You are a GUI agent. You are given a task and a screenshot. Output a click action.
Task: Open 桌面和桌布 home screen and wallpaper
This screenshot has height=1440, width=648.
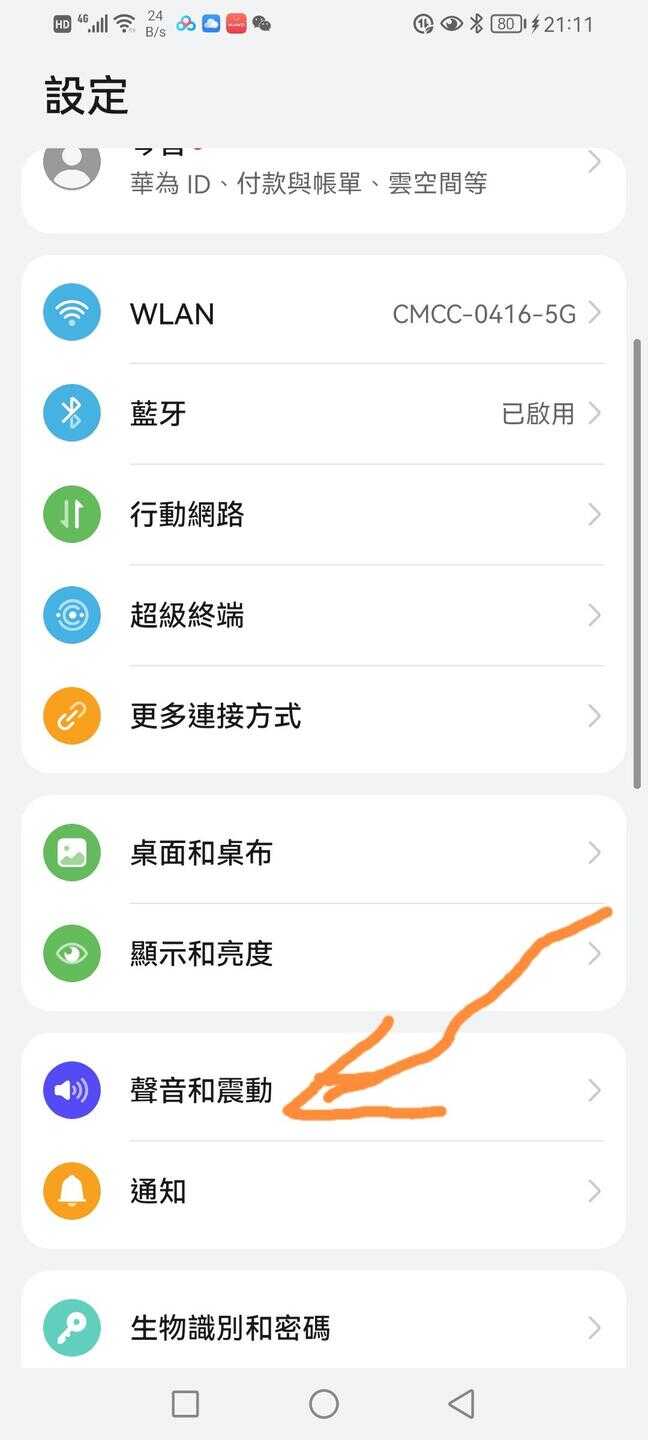pyautogui.click(x=320, y=853)
